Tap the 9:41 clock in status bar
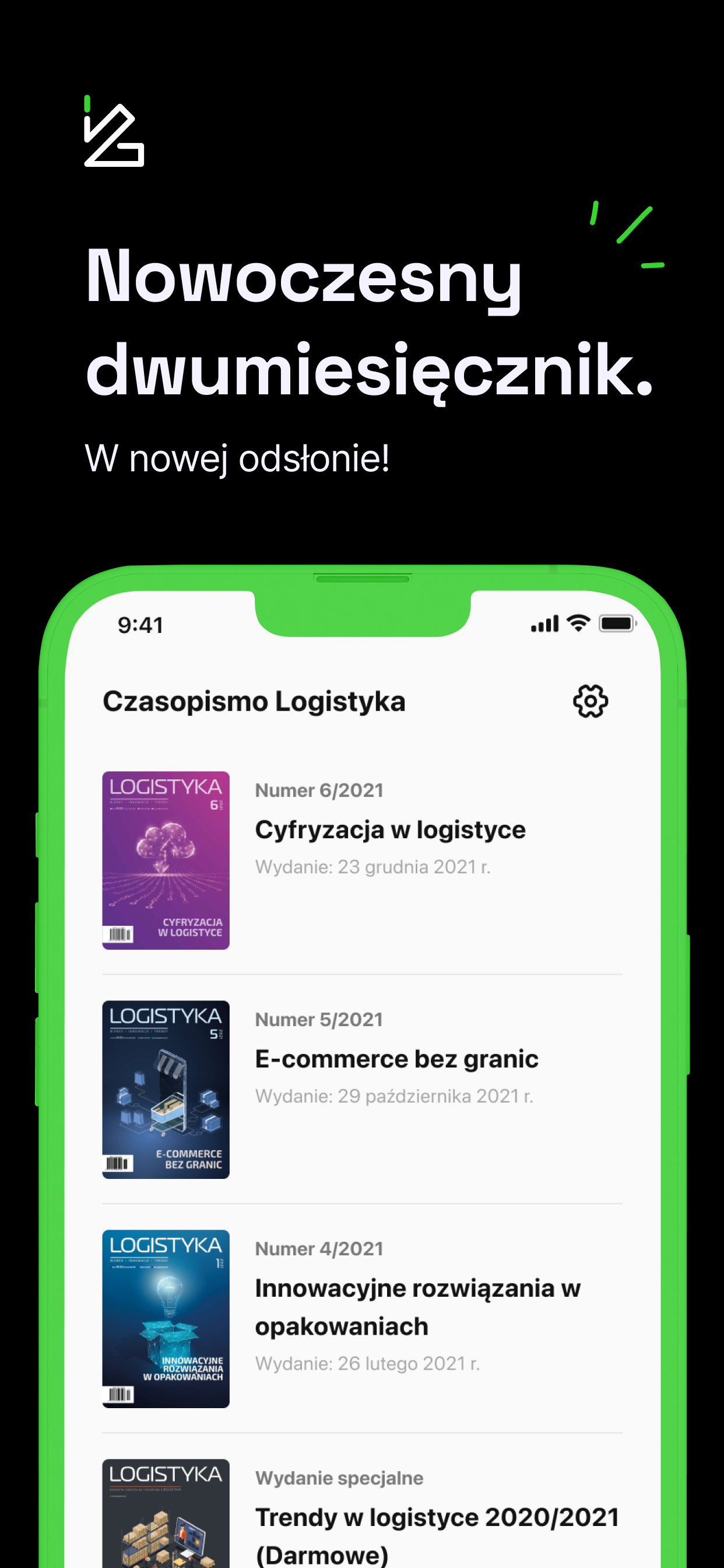 (x=139, y=624)
